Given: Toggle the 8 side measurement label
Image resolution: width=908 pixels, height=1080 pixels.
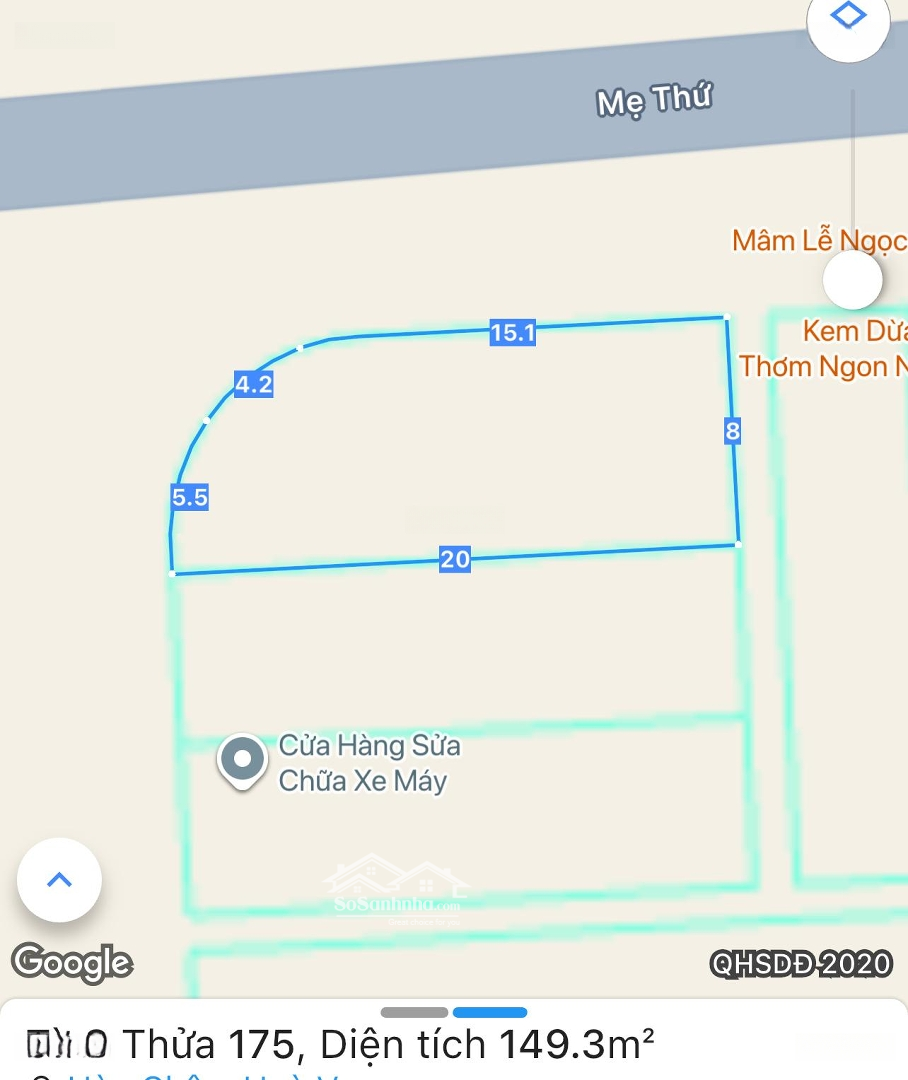Looking at the screenshot, I should pos(732,432).
